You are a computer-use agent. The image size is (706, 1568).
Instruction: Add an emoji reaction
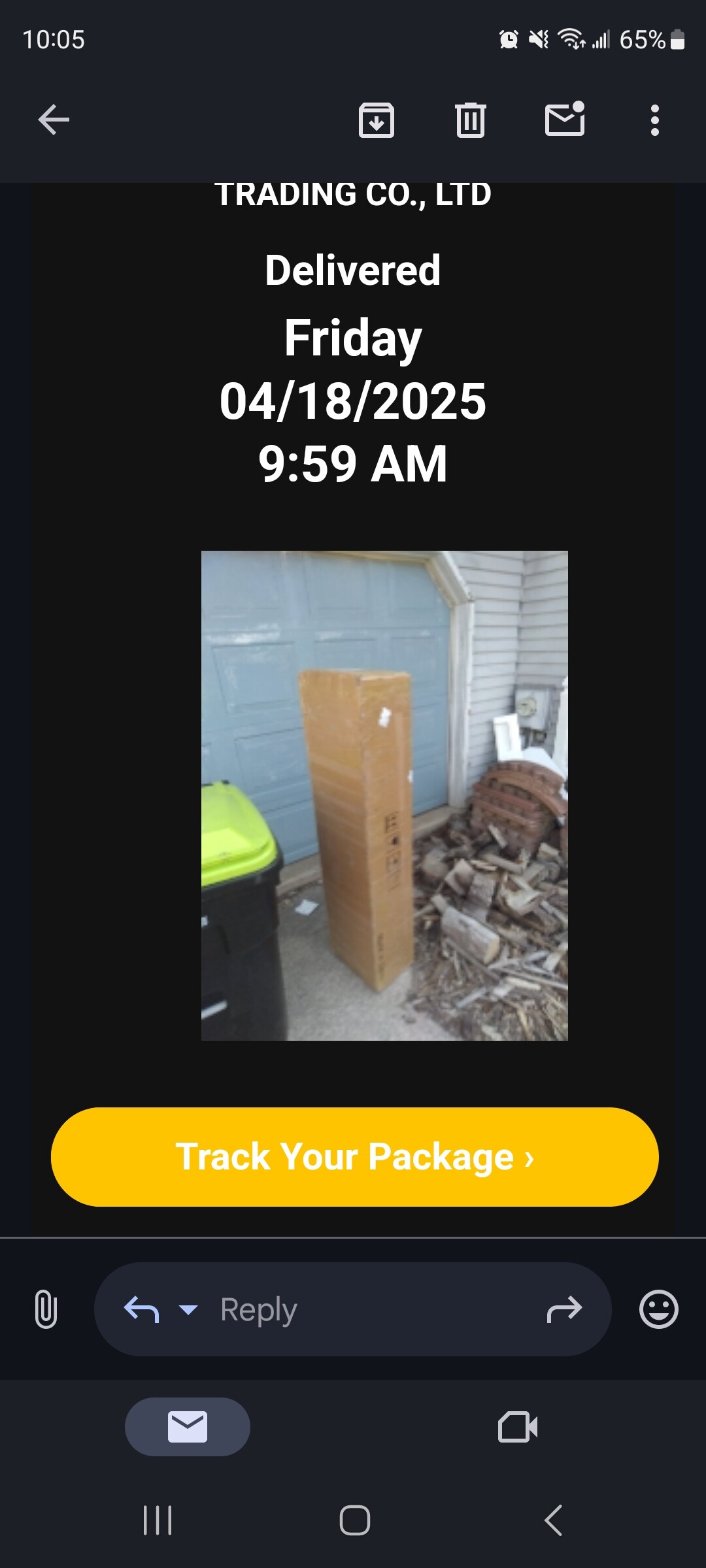click(658, 1309)
